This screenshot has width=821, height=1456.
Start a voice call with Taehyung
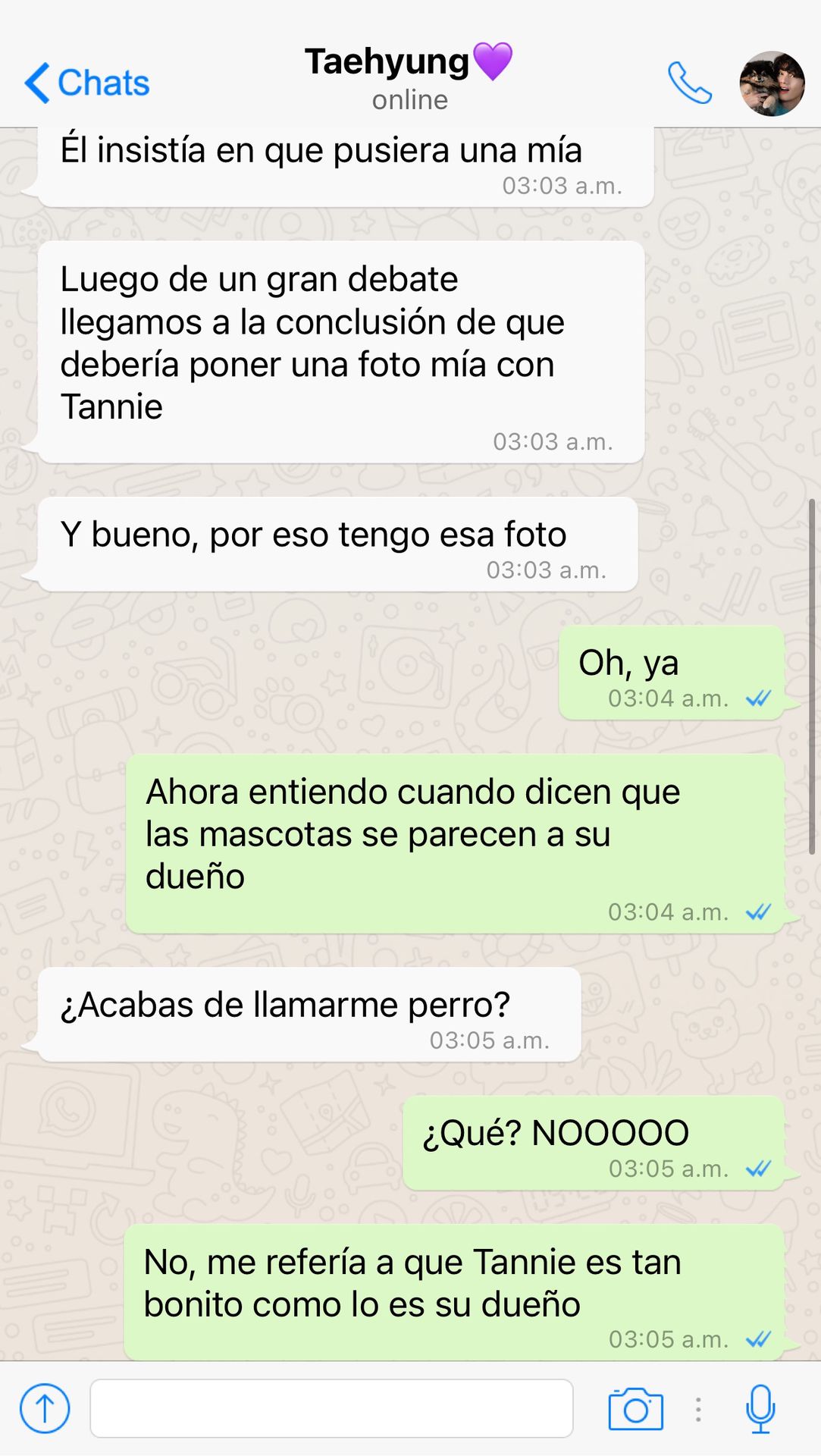(x=689, y=83)
